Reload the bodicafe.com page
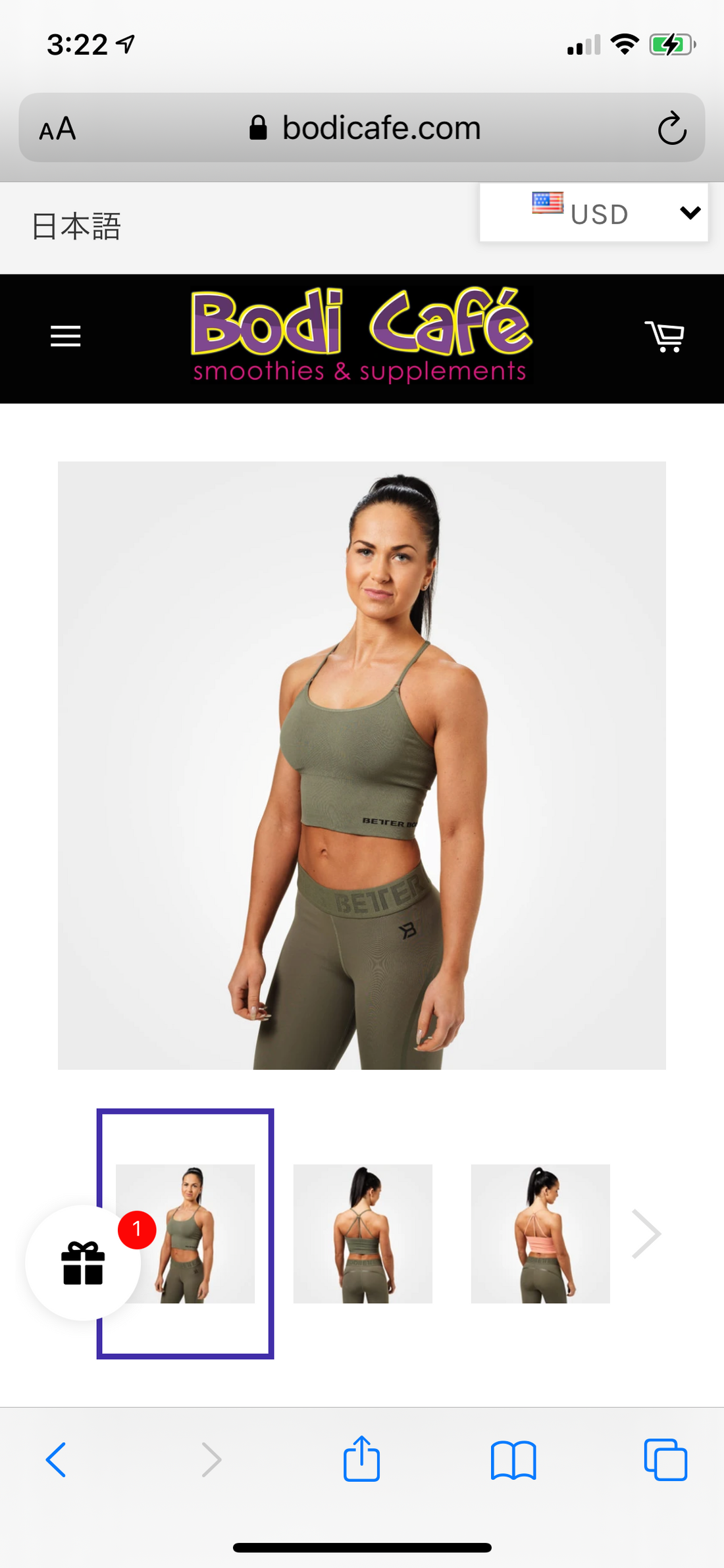This screenshot has height=1568, width=724. click(x=671, y=128)
